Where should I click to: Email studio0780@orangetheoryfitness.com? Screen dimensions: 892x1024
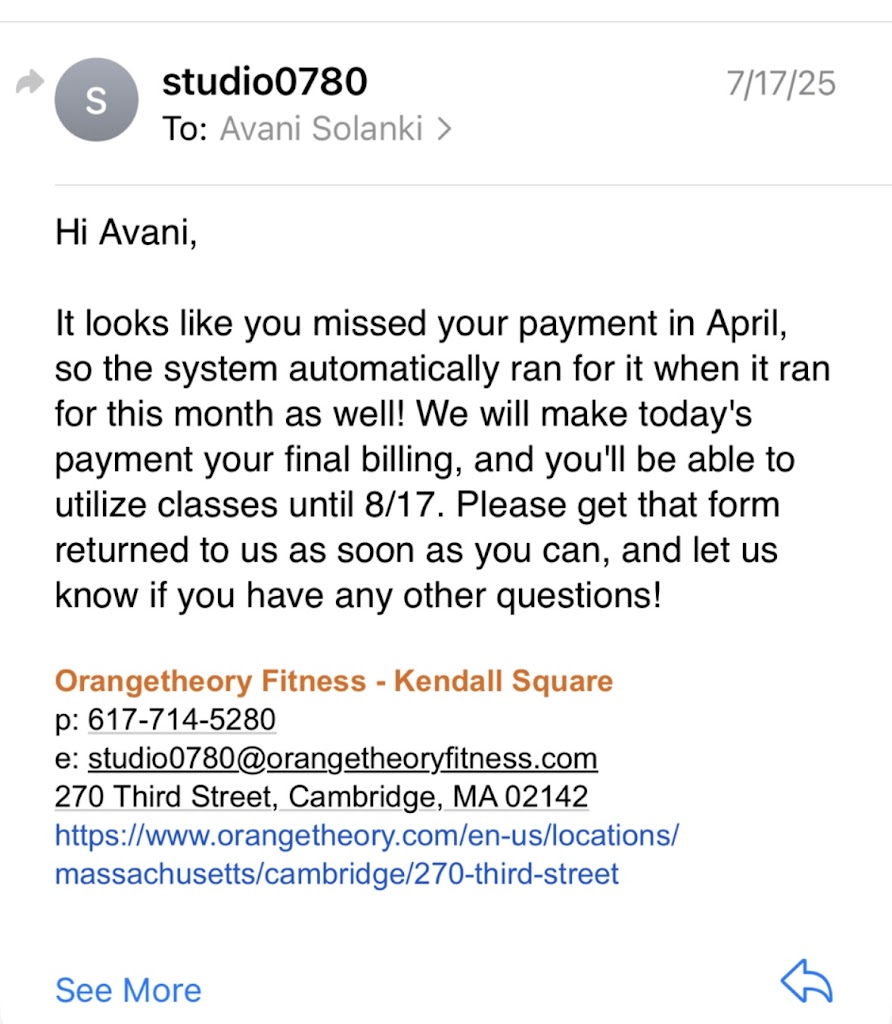pos(342,759)
